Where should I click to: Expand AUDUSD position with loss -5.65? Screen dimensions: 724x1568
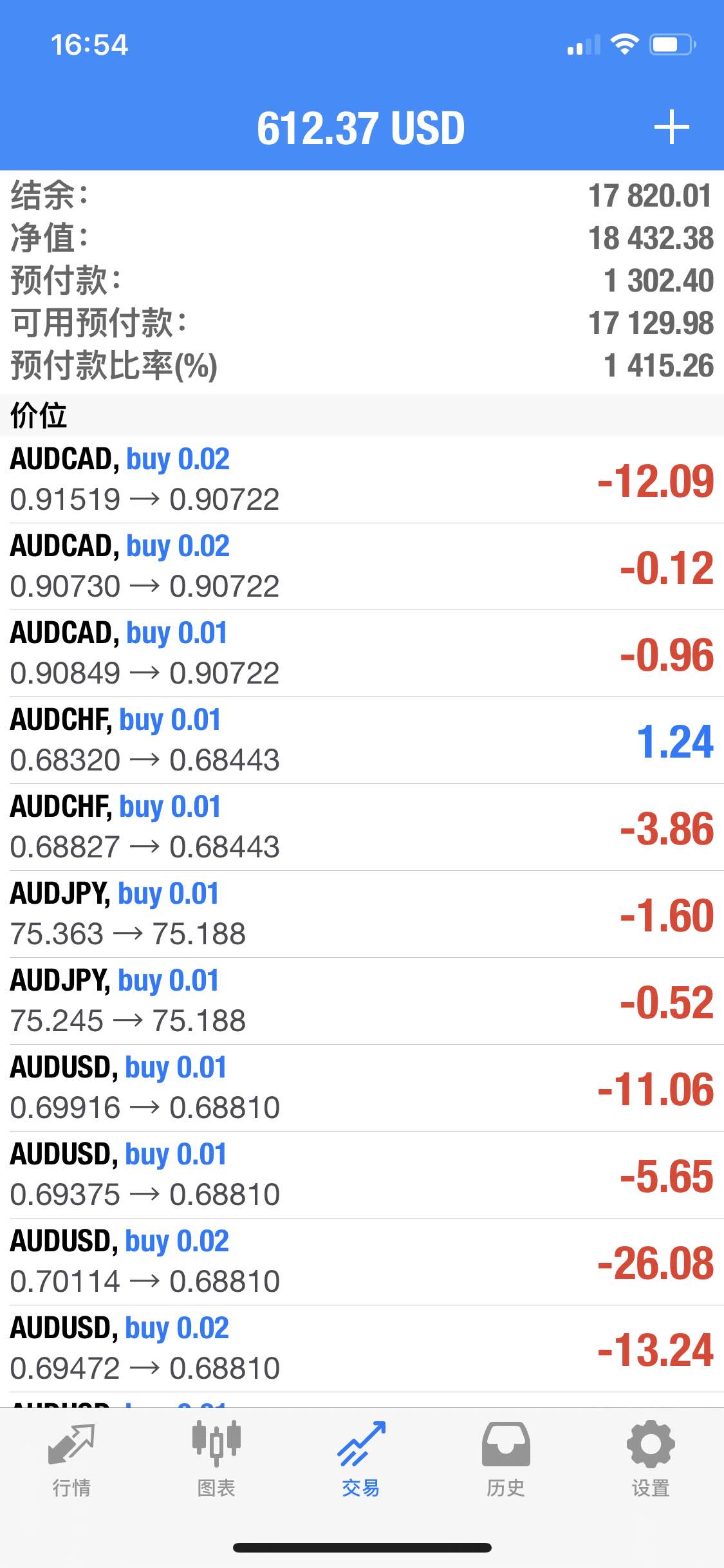click(362, 1175)
